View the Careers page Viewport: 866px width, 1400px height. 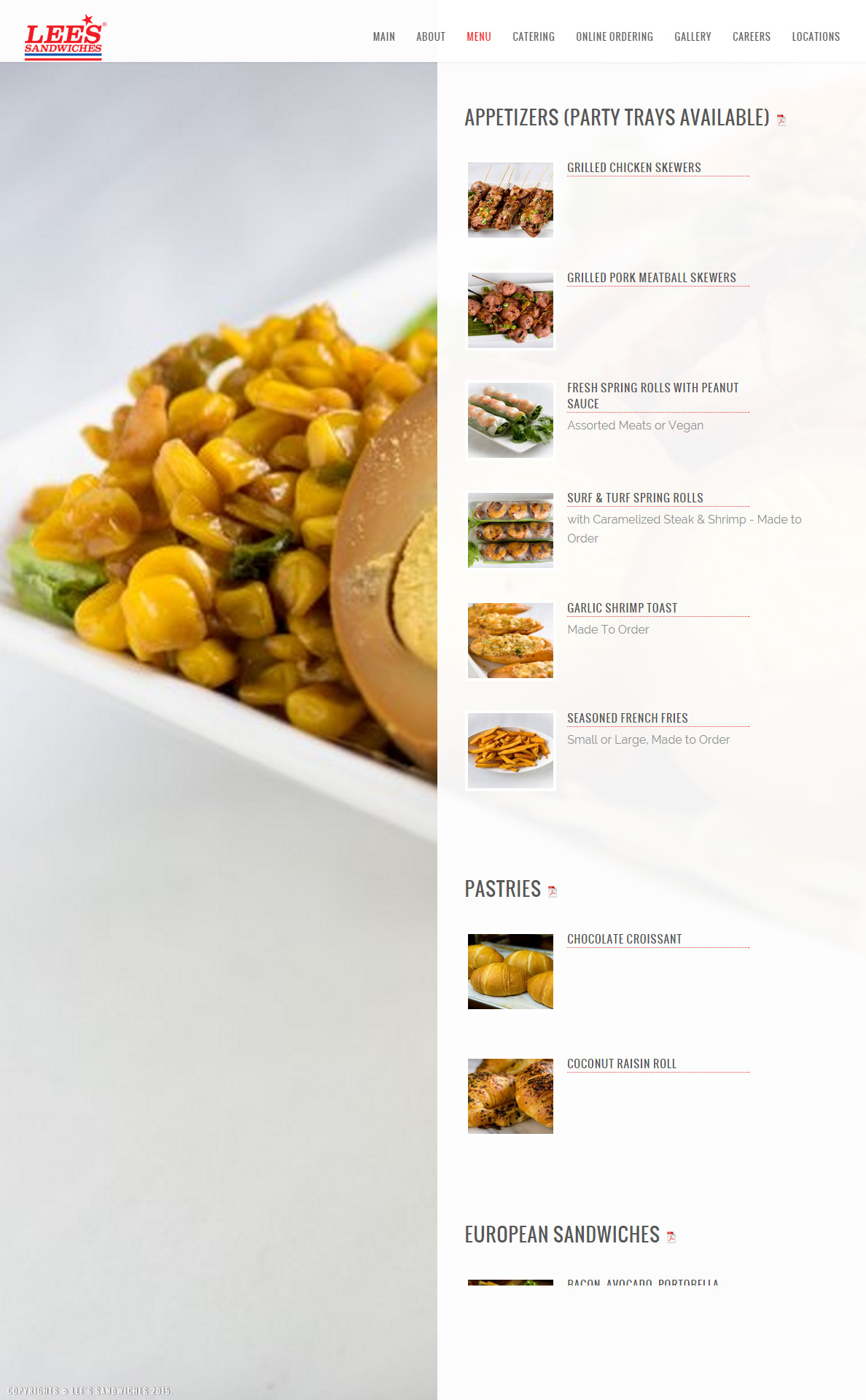[751, 36]
